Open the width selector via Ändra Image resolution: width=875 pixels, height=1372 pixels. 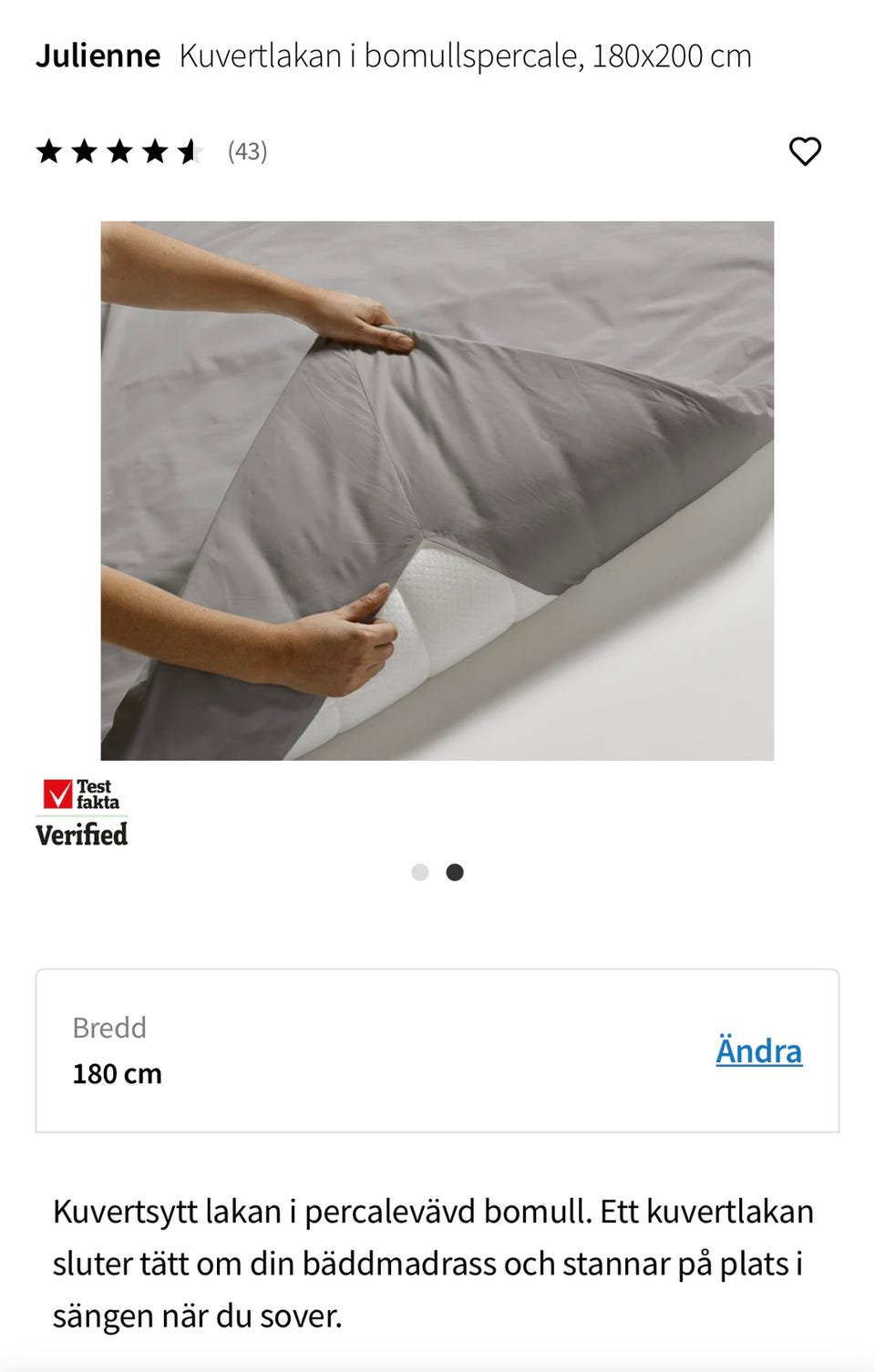coord(757,1049)
